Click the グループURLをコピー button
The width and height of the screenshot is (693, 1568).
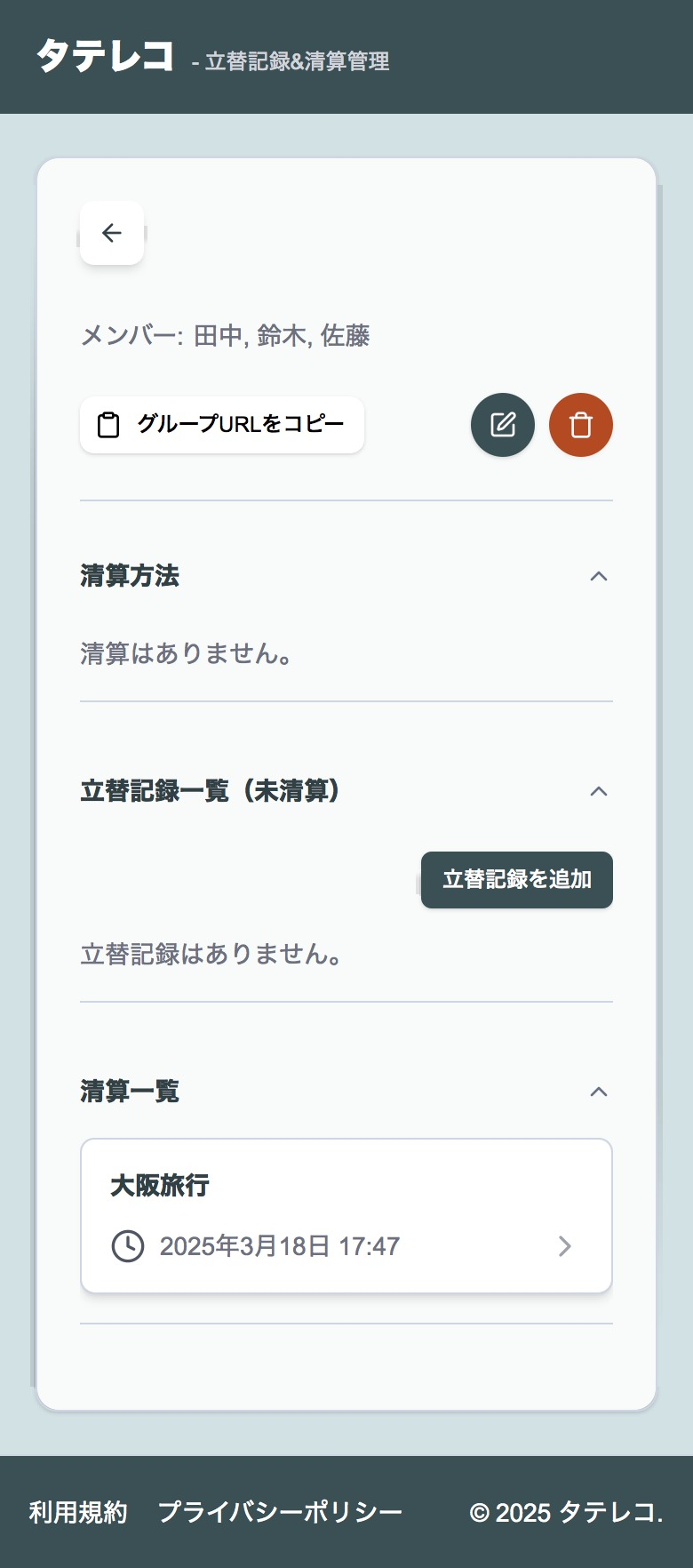(221, 424)
